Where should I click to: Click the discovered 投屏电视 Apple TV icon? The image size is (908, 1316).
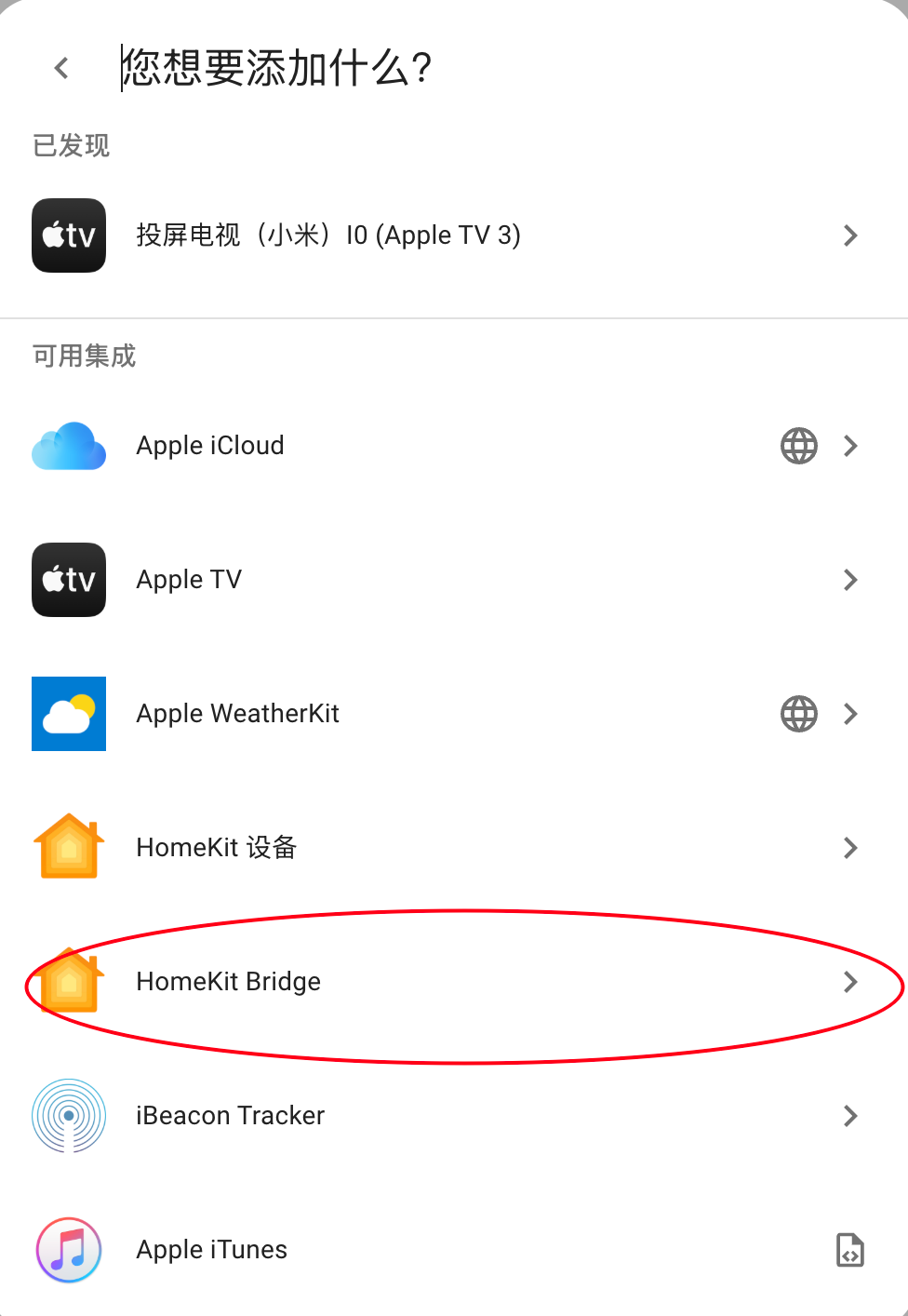click(69, 235)
